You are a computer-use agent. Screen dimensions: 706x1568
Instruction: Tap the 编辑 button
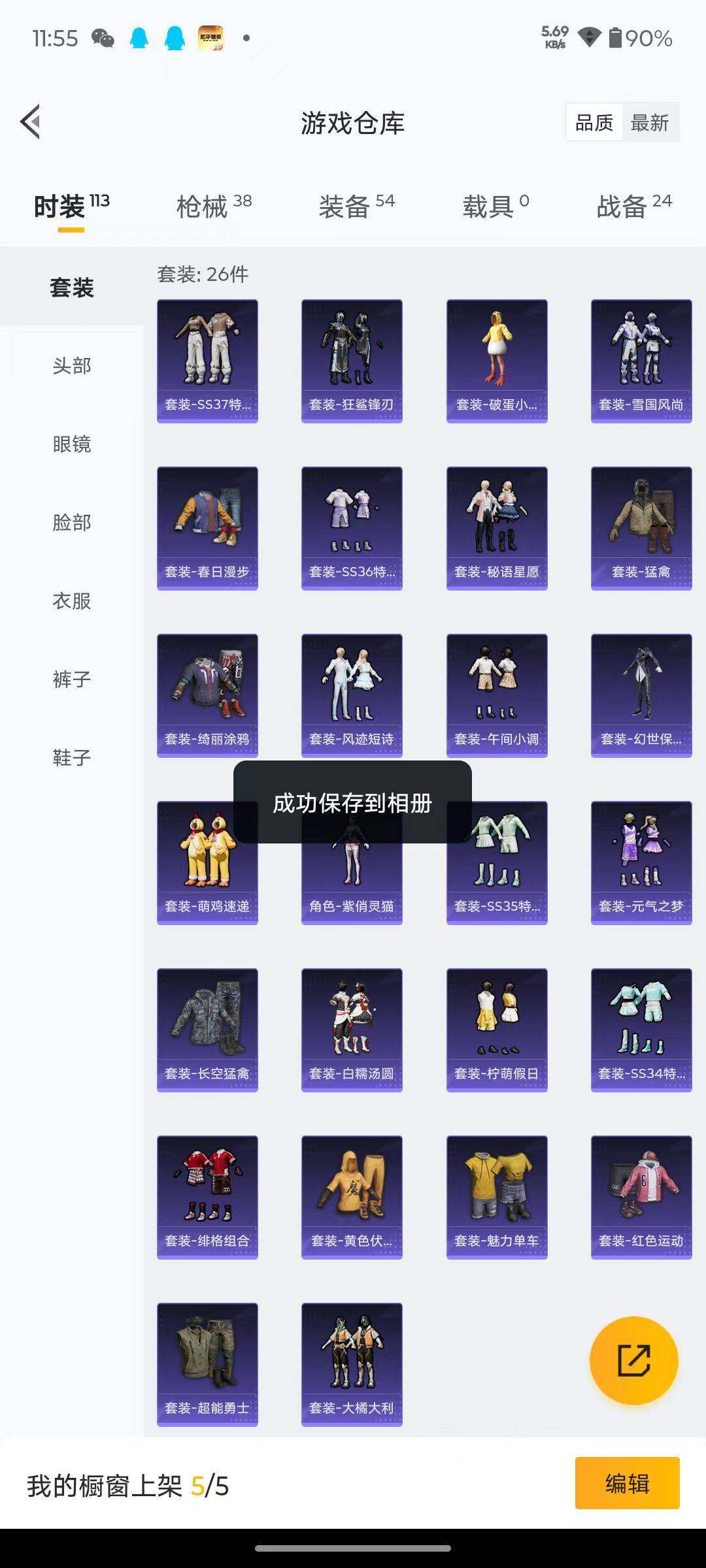pos(628,1483)
